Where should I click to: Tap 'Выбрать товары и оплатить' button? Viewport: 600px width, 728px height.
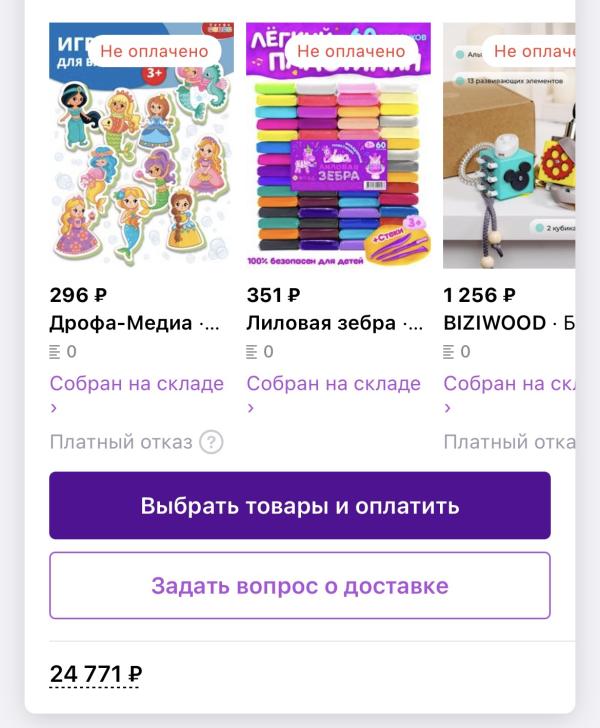299,505
